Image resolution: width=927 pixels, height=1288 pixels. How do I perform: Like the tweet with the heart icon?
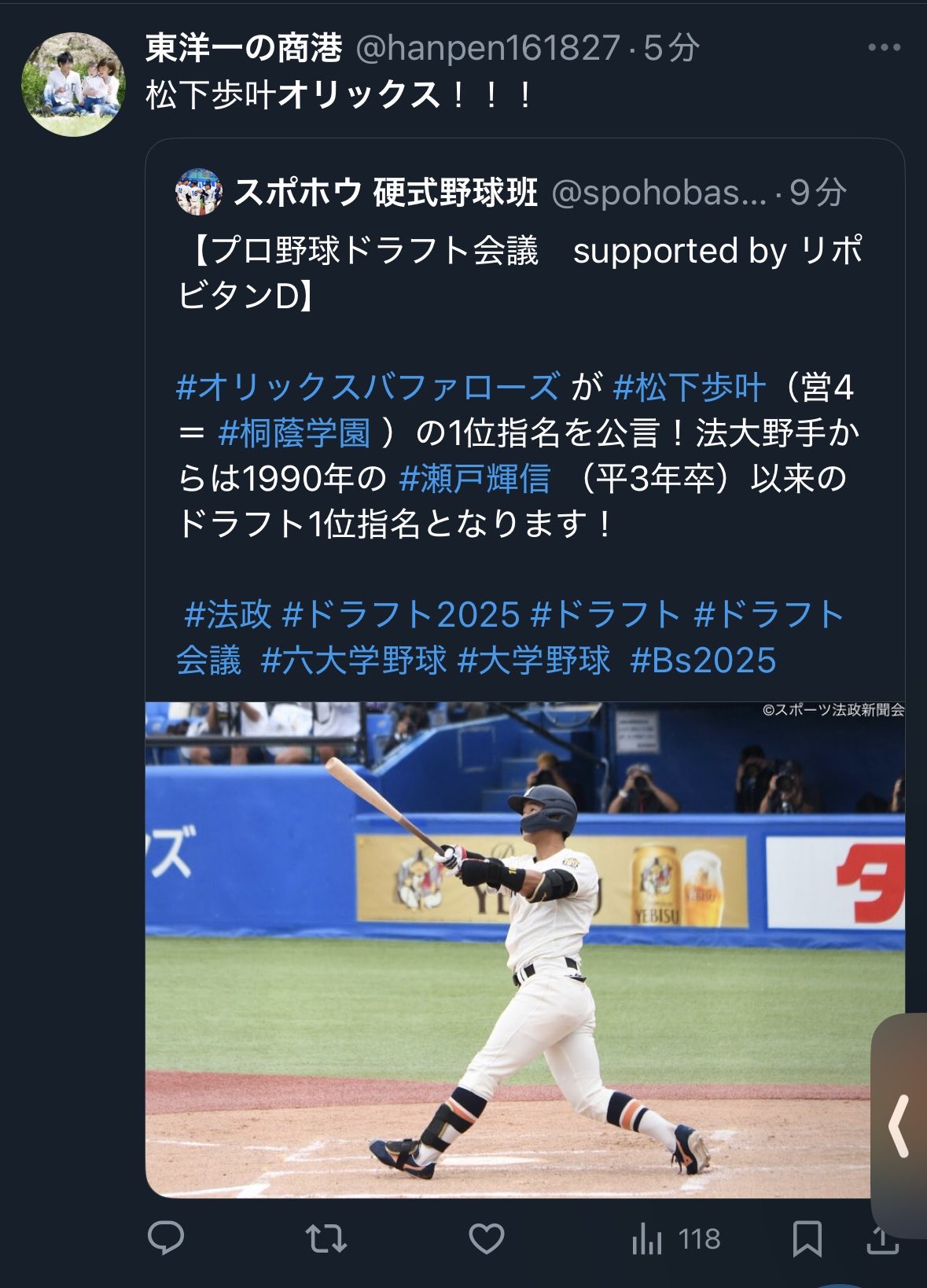(486, 1238)
